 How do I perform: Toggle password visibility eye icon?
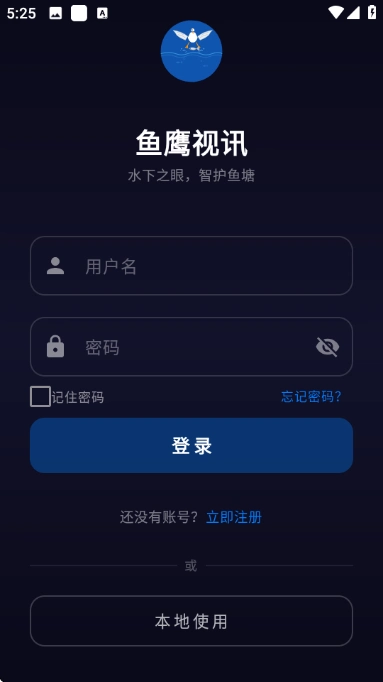[327, 347]
